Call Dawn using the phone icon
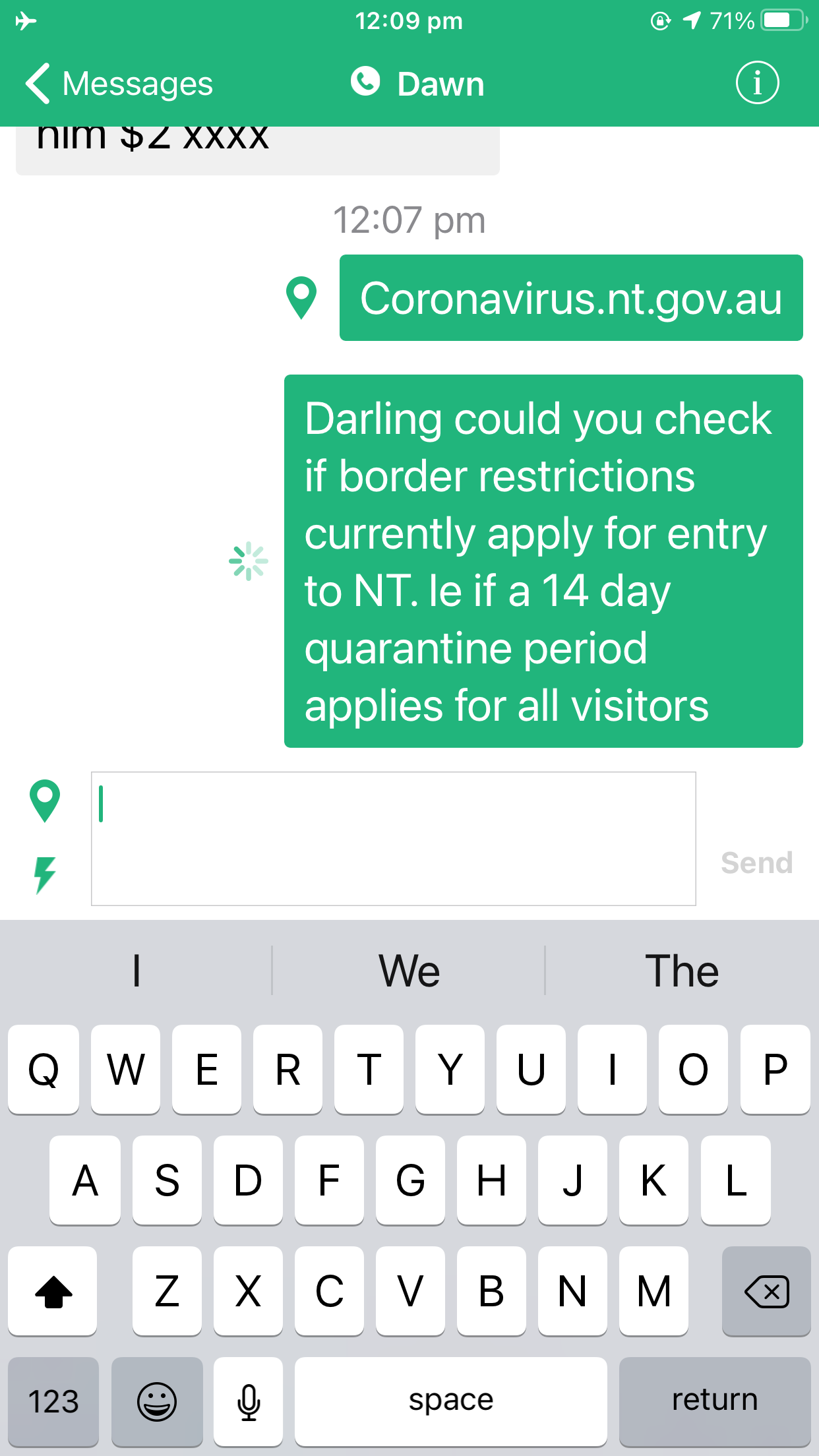Image resolution: width=819 pixels, height=1456 pixels. coord(365,82)
